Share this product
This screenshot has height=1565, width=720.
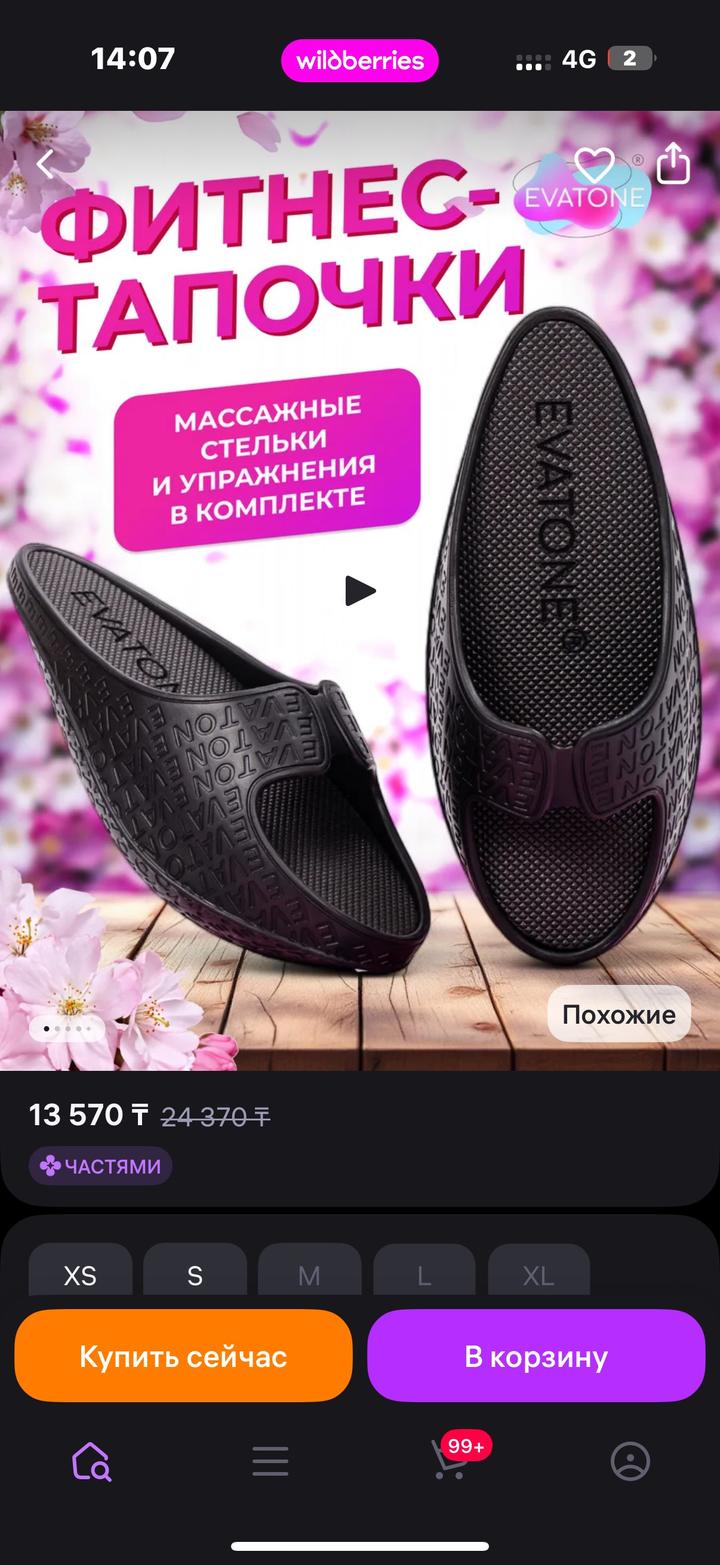pyautogui.click(x=673, y=163)
